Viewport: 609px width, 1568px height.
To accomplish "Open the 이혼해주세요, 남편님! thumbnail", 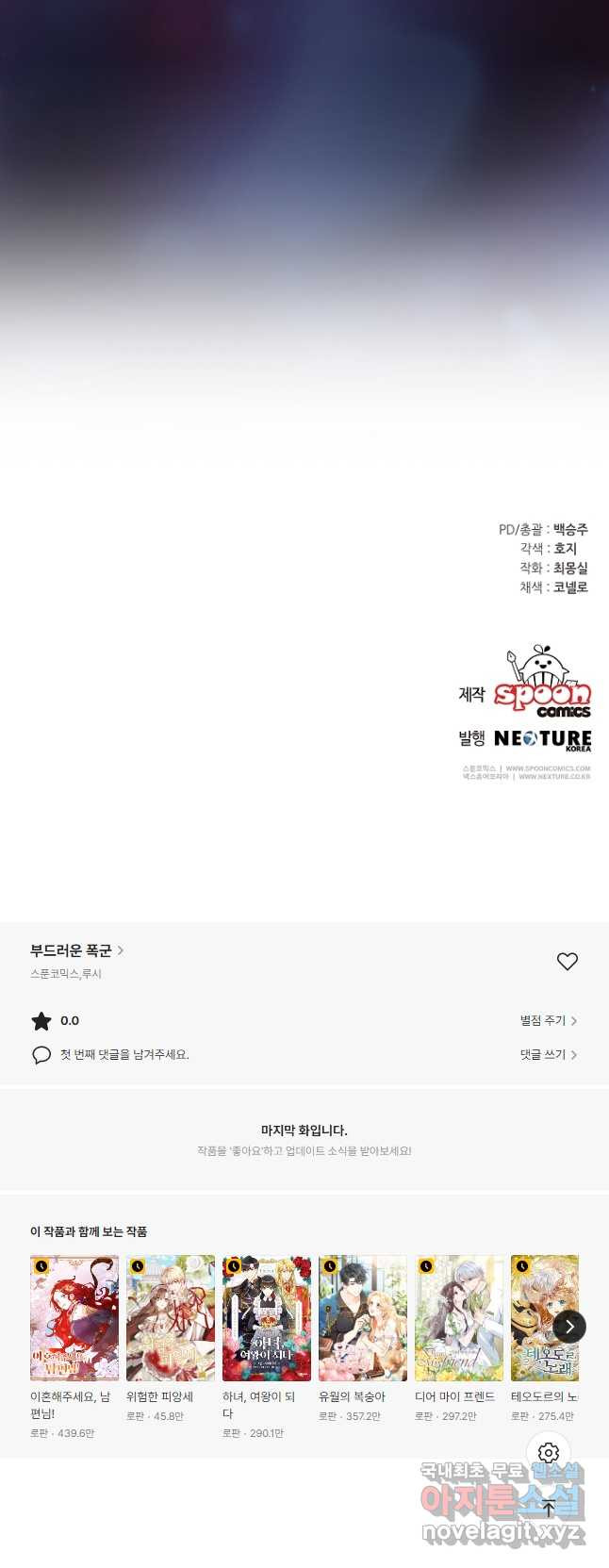I will (74, 1318).
